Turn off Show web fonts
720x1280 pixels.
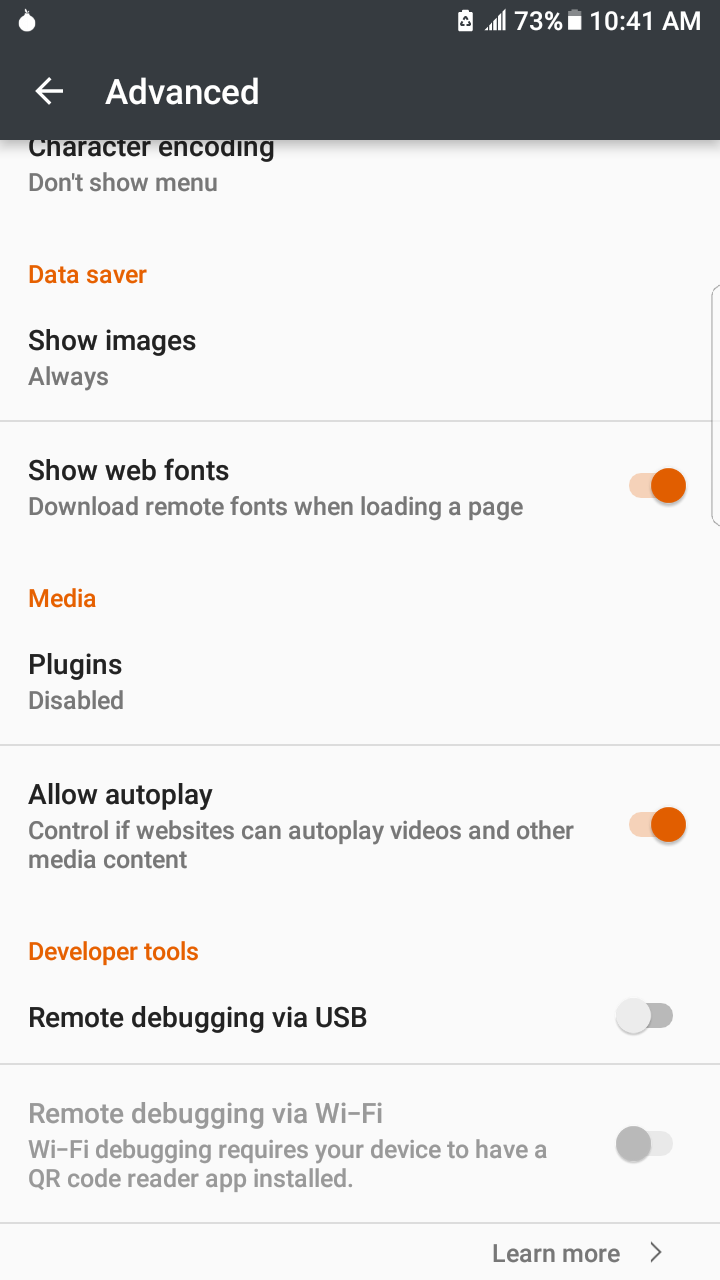click(x=657, y=487)
